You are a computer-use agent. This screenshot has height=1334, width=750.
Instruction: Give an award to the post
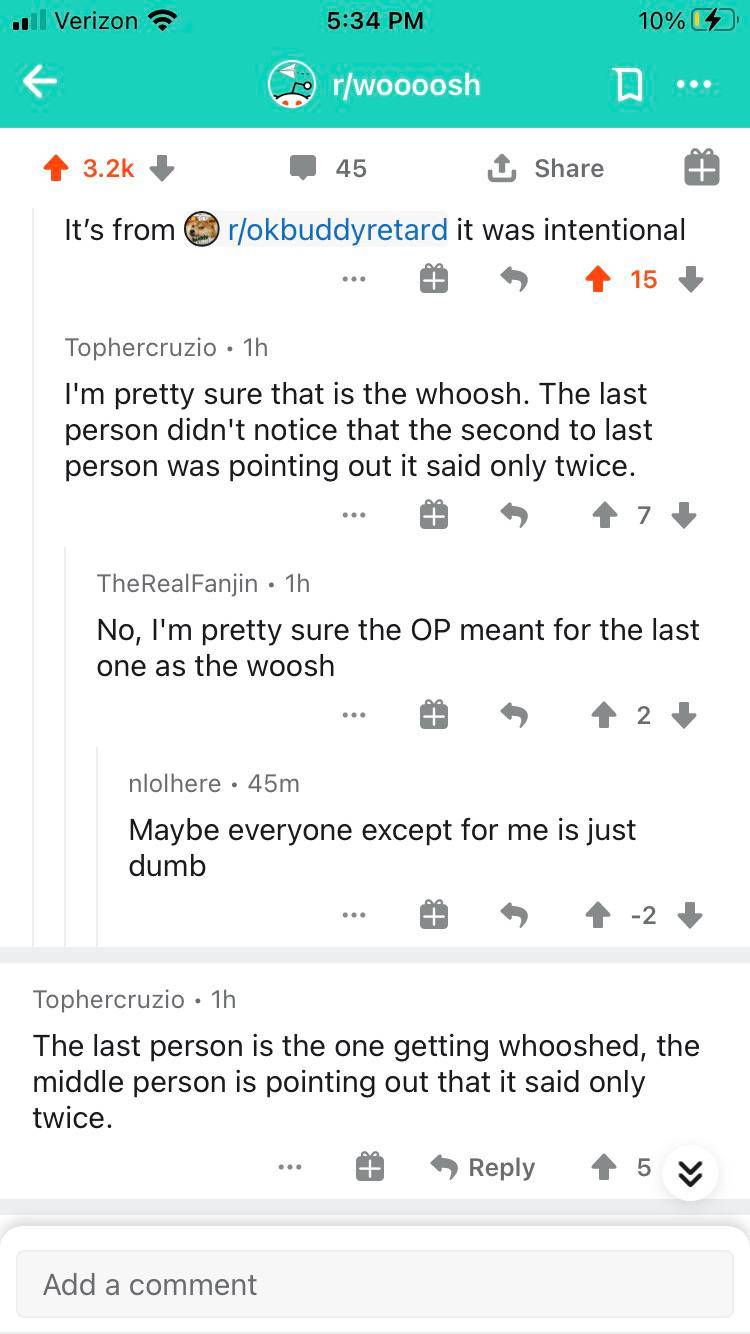click(x=701, y=168)
